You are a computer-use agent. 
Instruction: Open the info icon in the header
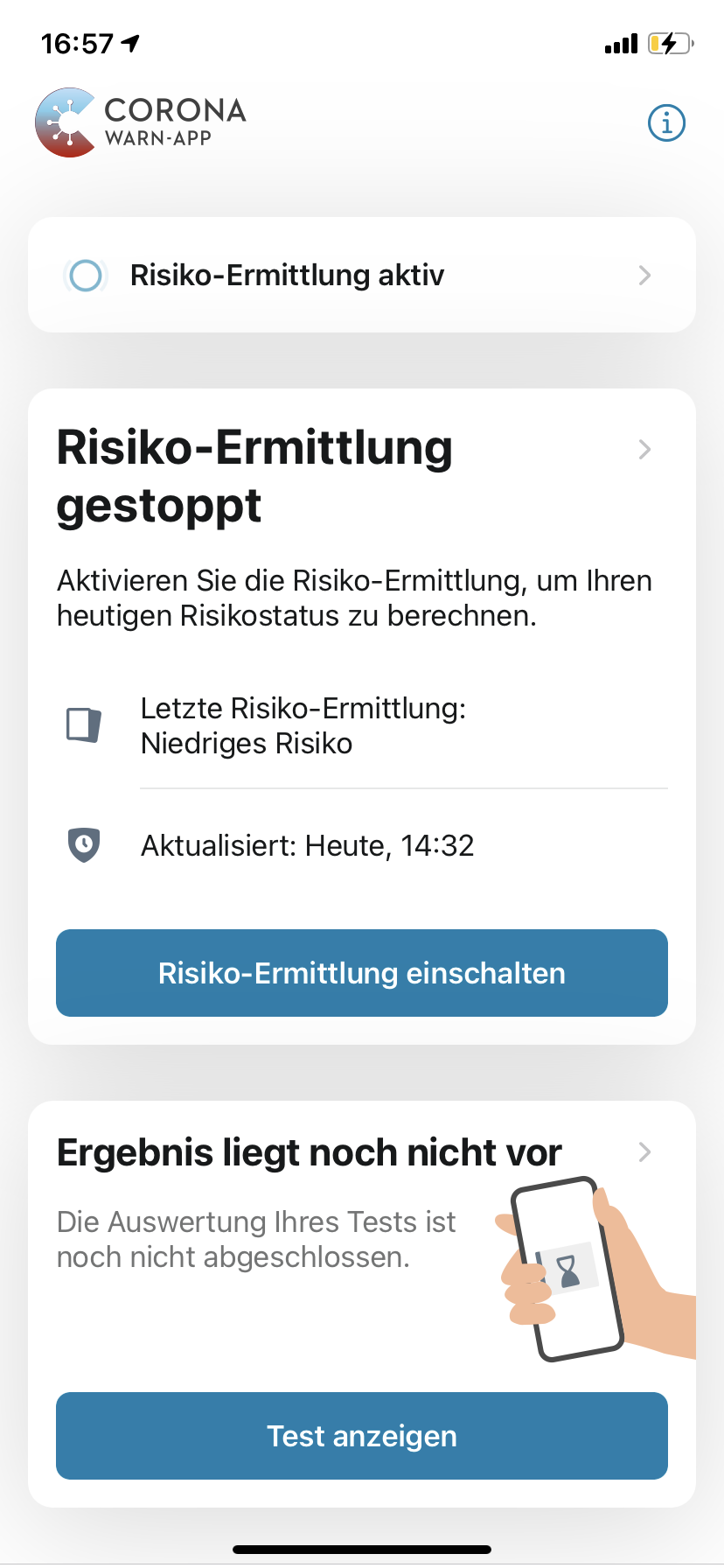point(666,123)
